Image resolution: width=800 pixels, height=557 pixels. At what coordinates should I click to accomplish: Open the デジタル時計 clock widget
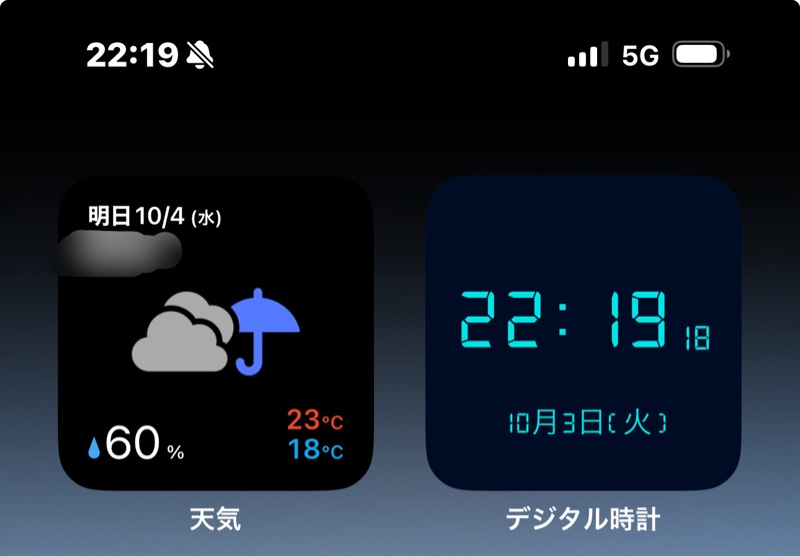point(583,333)
